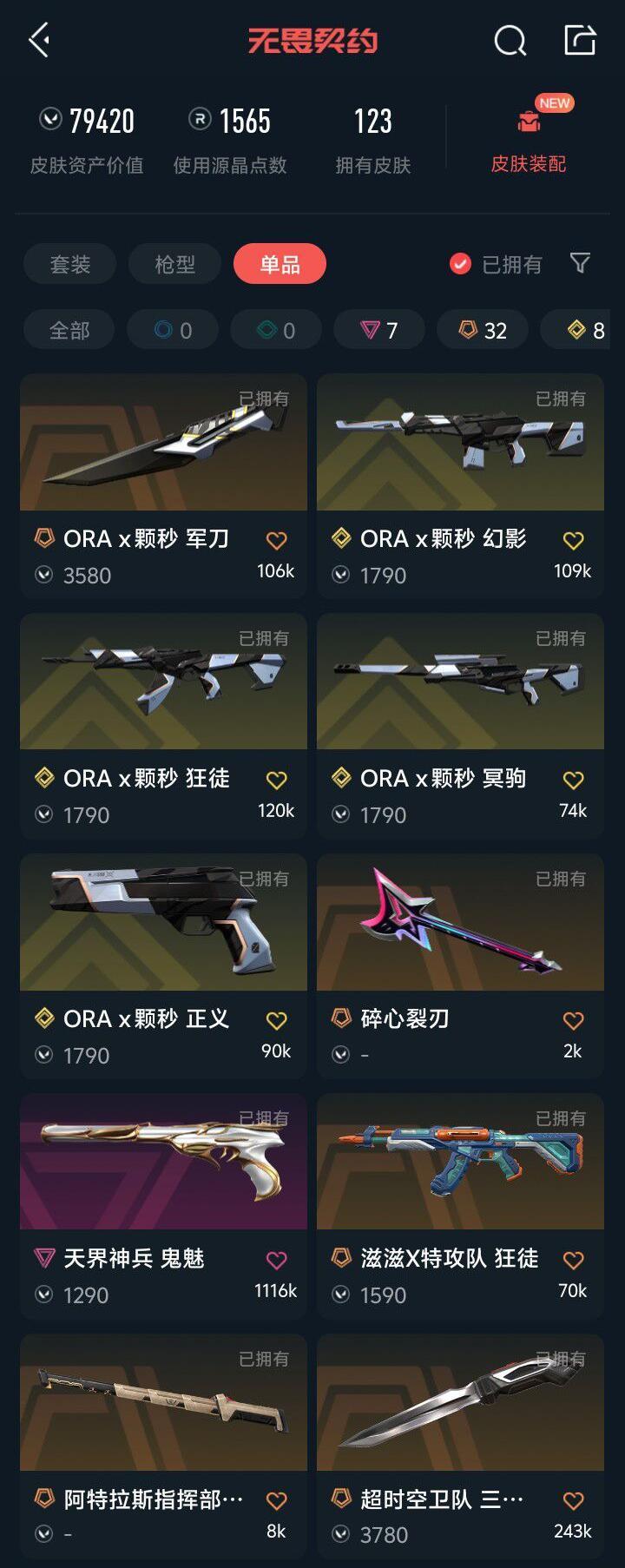Filter by the pink tier chip with 7
The height and width of the screenshot is (1568, 625).
pyautogui.click(x=378, y=330)
